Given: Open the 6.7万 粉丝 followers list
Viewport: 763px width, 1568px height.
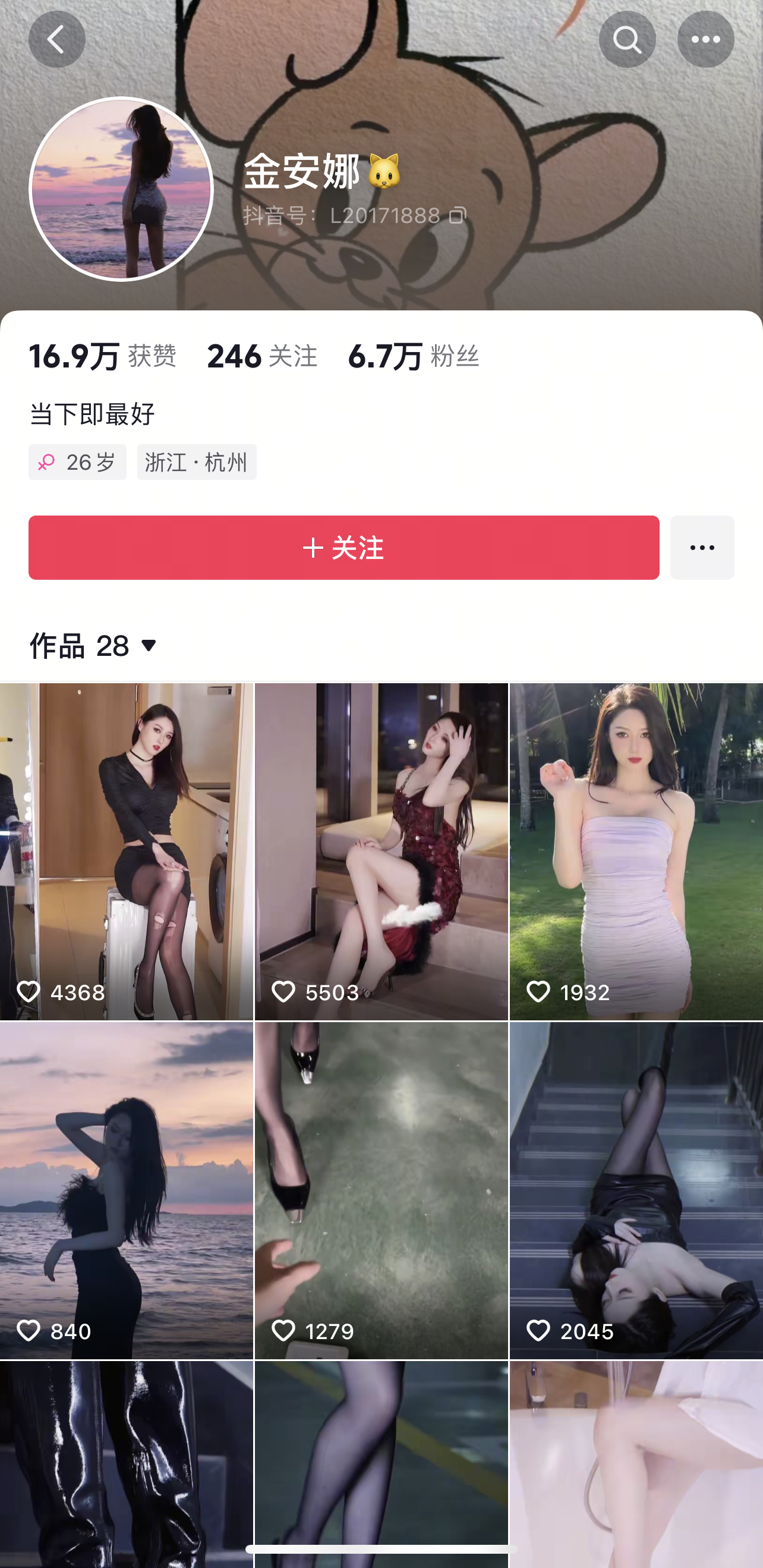Looking at the screenshot, I should pyautogui.click(x=413, y=356).
